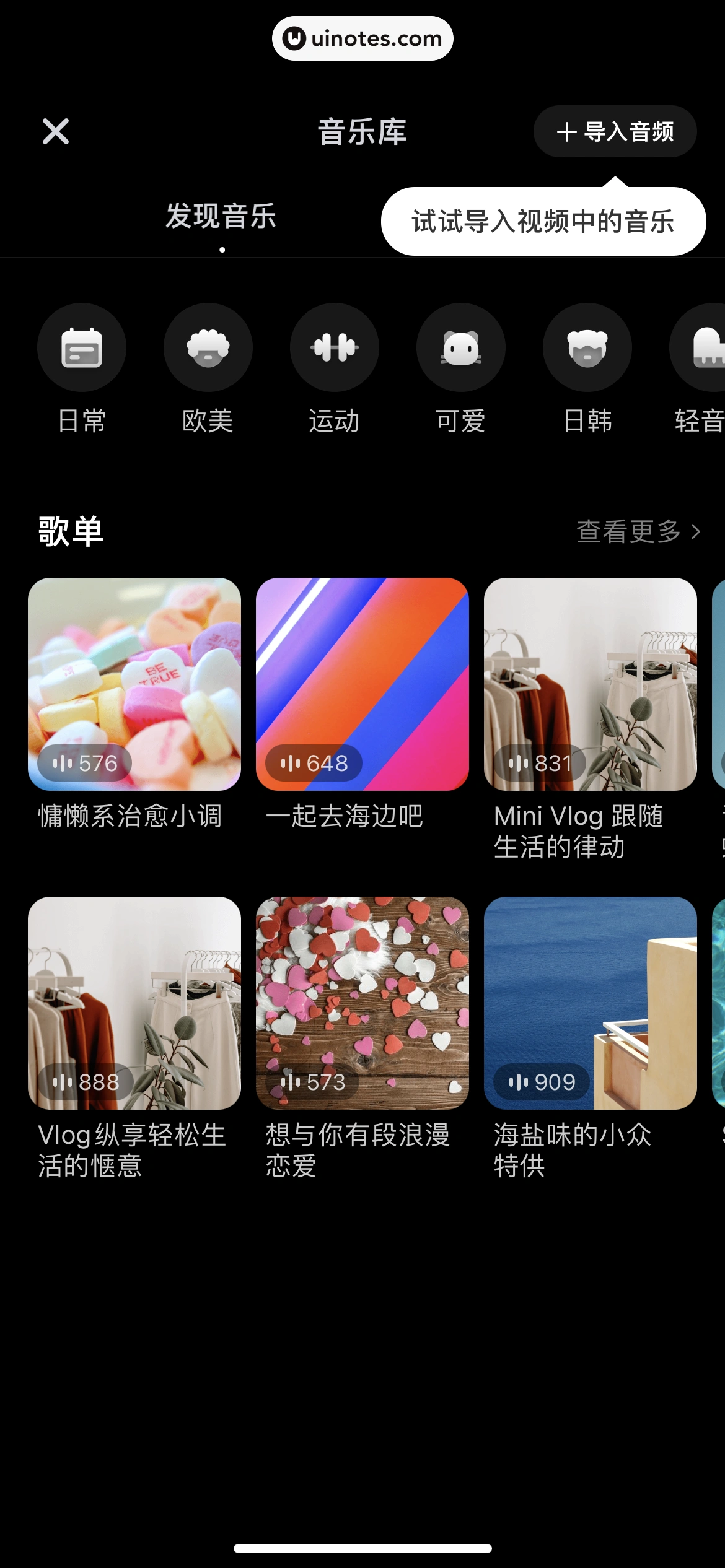Switch to the 发现音乐 tab

pos(221,217)
